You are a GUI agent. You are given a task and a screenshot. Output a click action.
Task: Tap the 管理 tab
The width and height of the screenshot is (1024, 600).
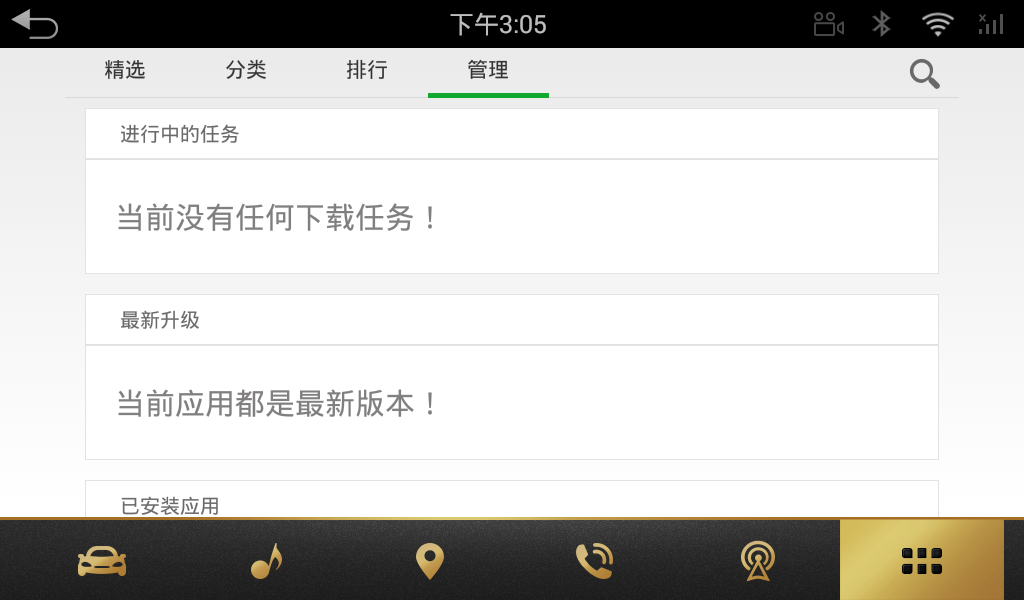(x=488, y=70)
